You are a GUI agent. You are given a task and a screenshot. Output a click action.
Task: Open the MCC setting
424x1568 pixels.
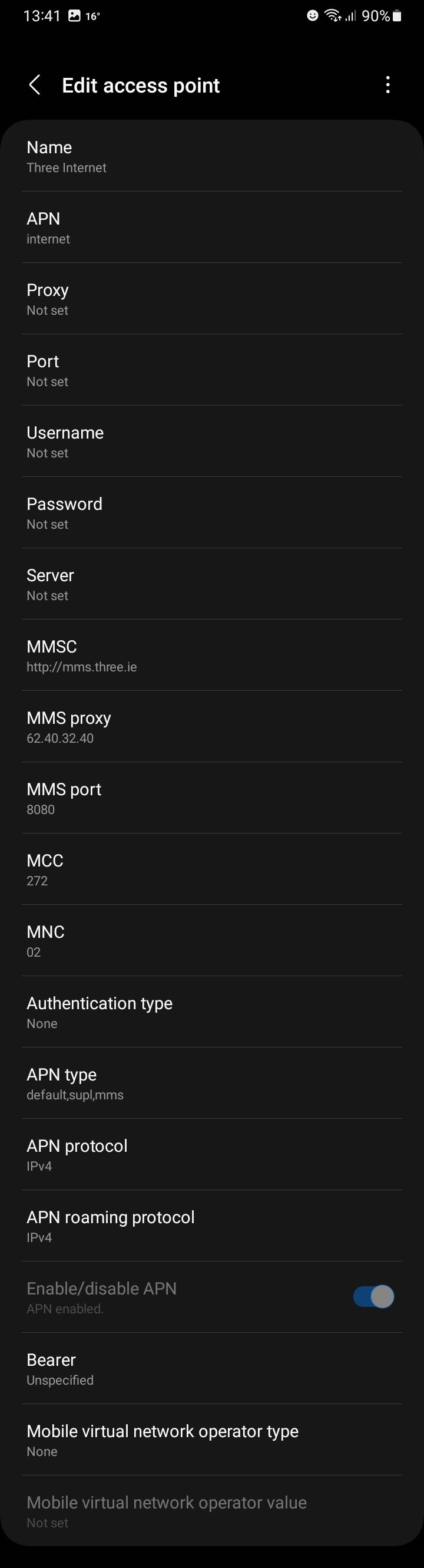tap(211, 869)
